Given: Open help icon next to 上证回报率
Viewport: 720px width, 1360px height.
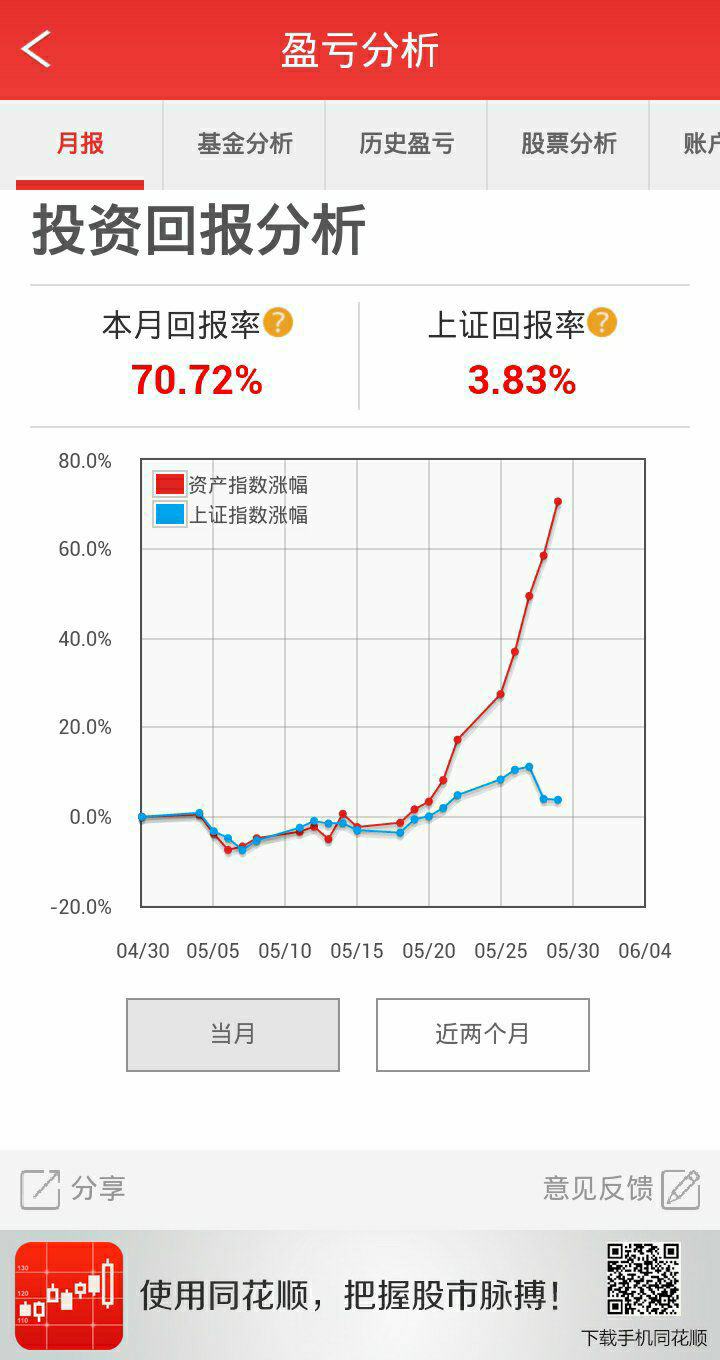Looking at the screenshot, I should tap(602, 323).
